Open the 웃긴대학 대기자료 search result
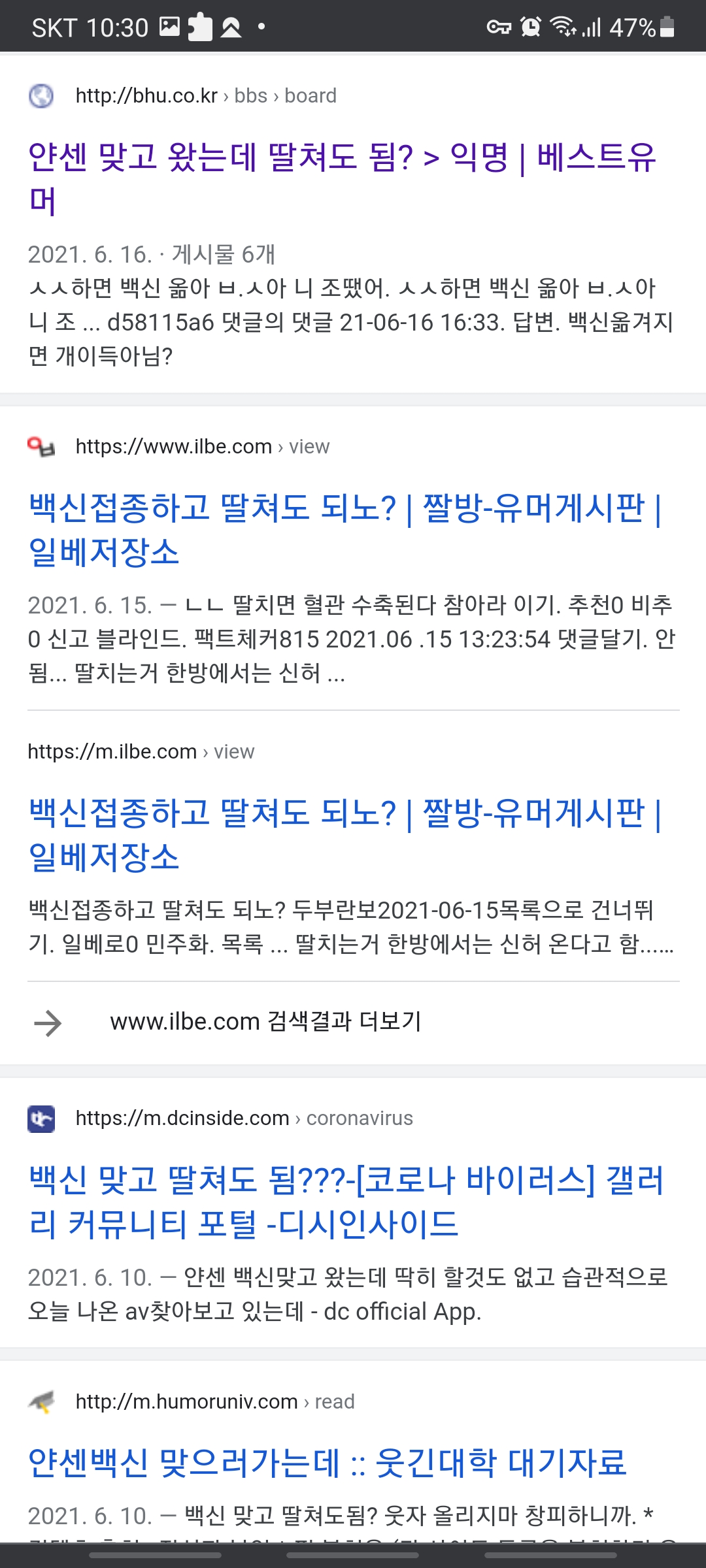 pyautogui.click(x=327, y=1463)
